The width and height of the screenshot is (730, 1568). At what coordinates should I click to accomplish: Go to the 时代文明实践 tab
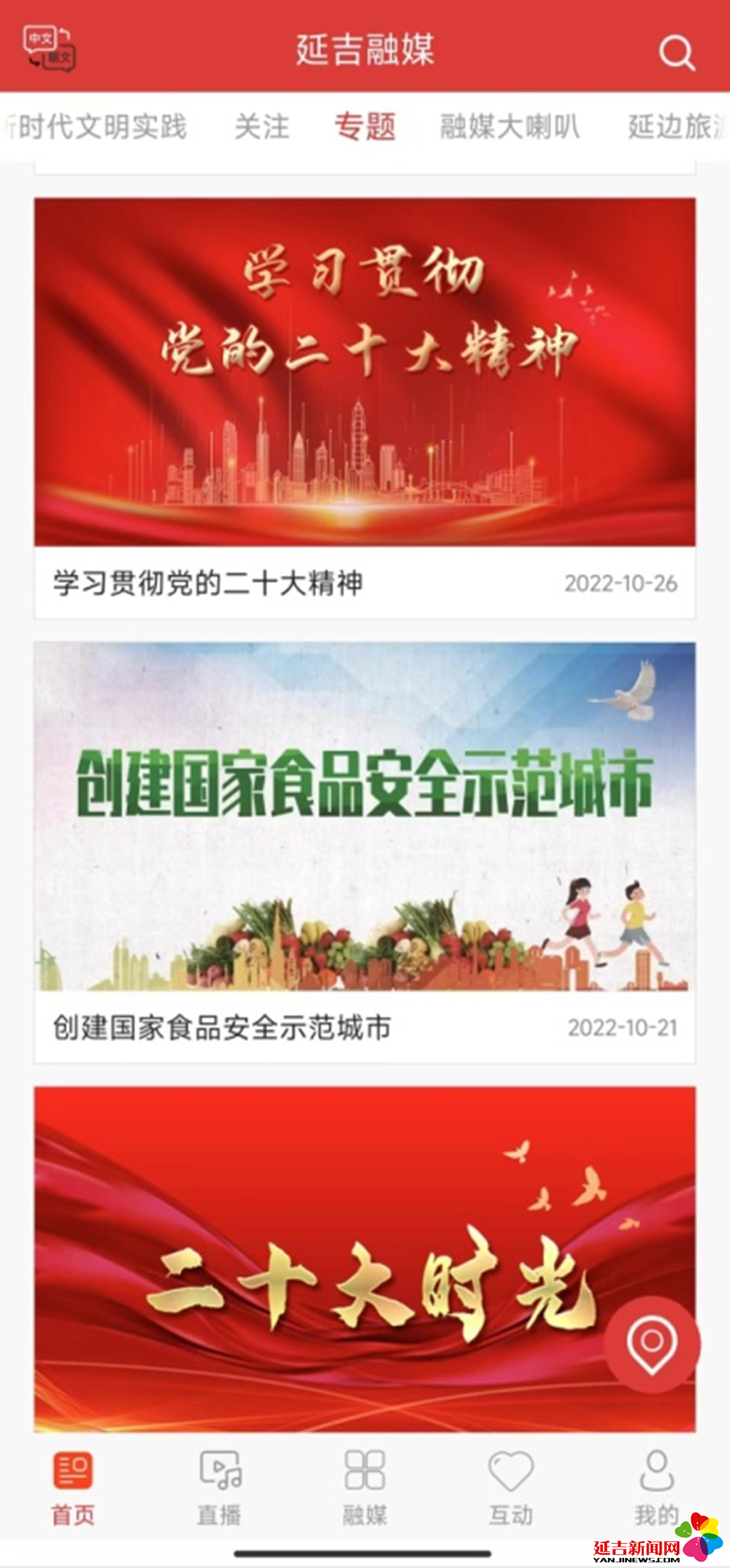95,127
